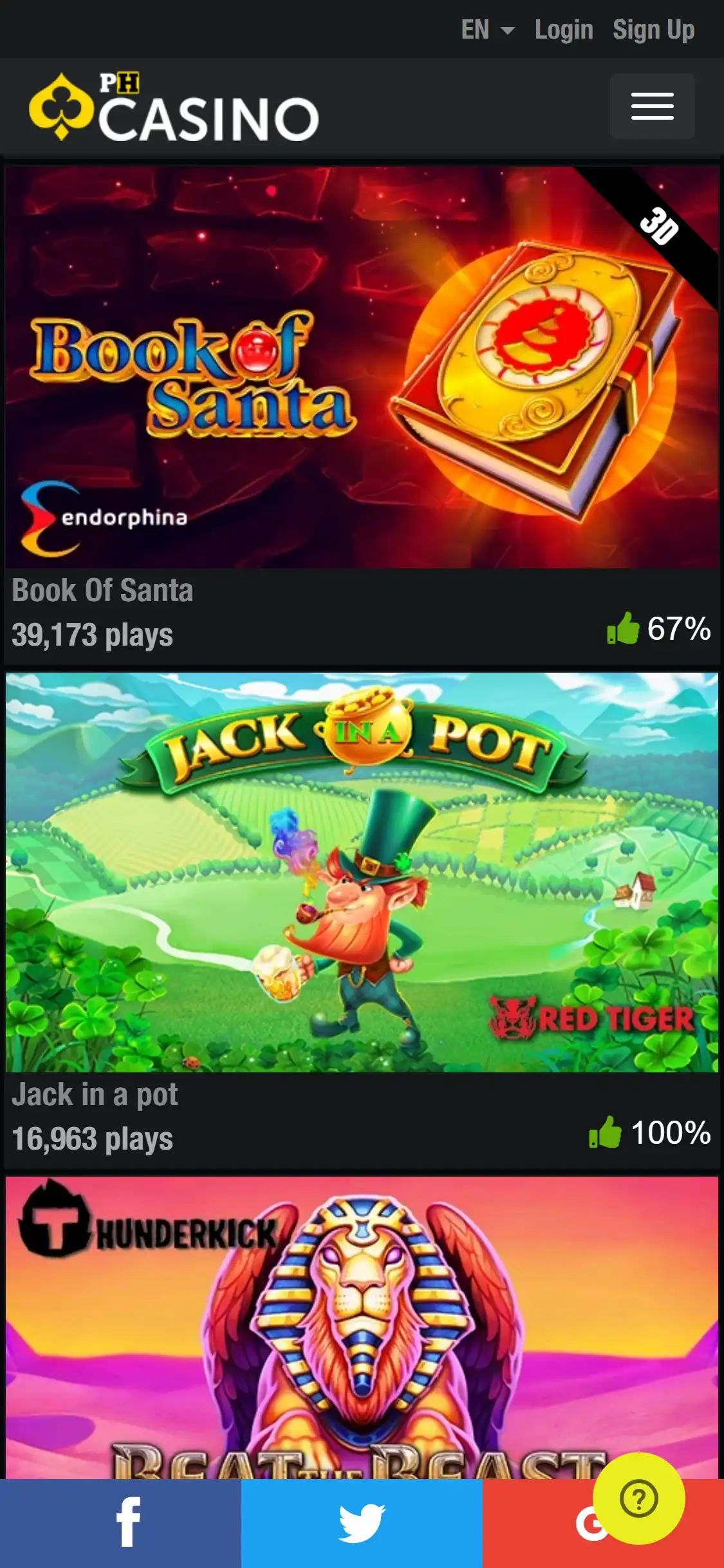Open the Book Of Santa game
Image resolution: width=724 pixels, height=1568 pixels.
(362, 367)
